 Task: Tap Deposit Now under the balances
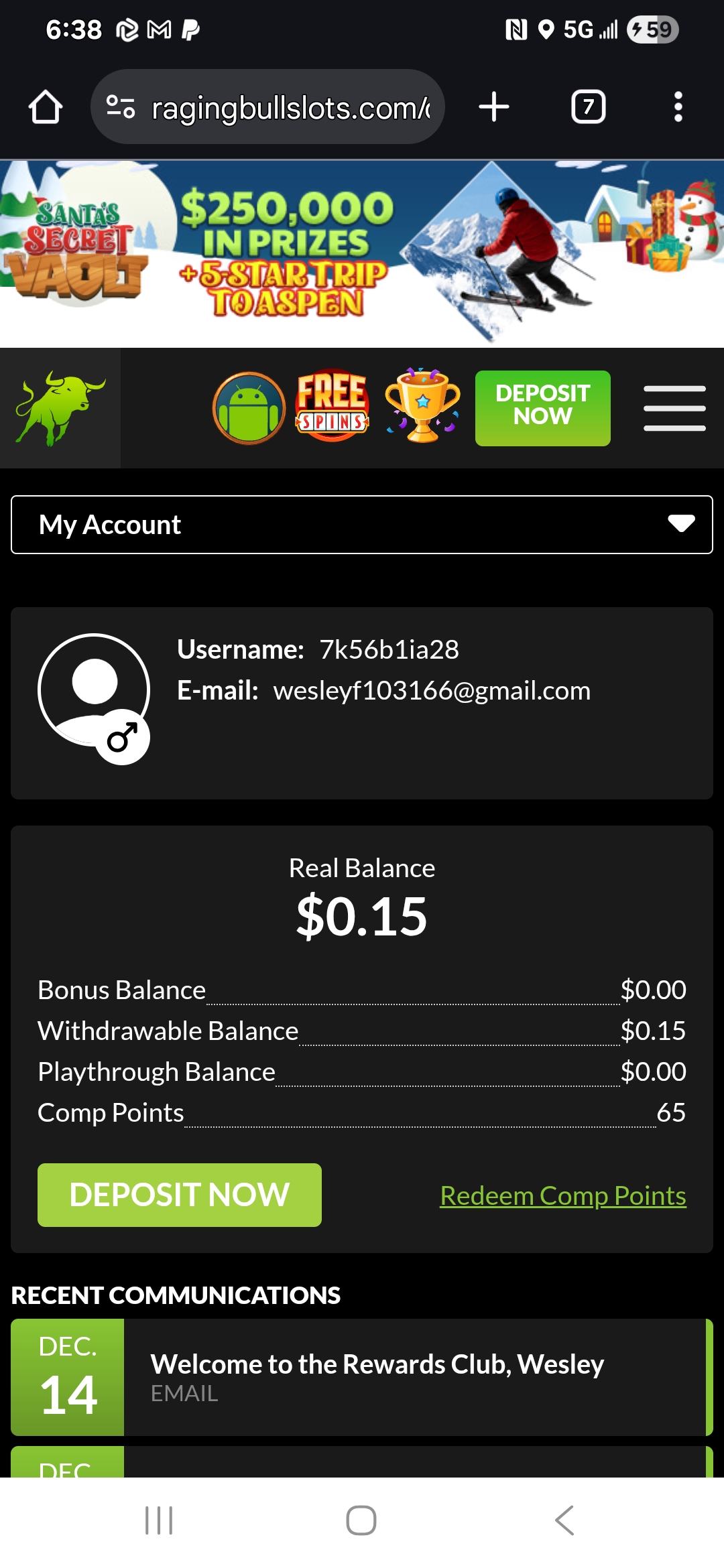tap(179, 1195)
